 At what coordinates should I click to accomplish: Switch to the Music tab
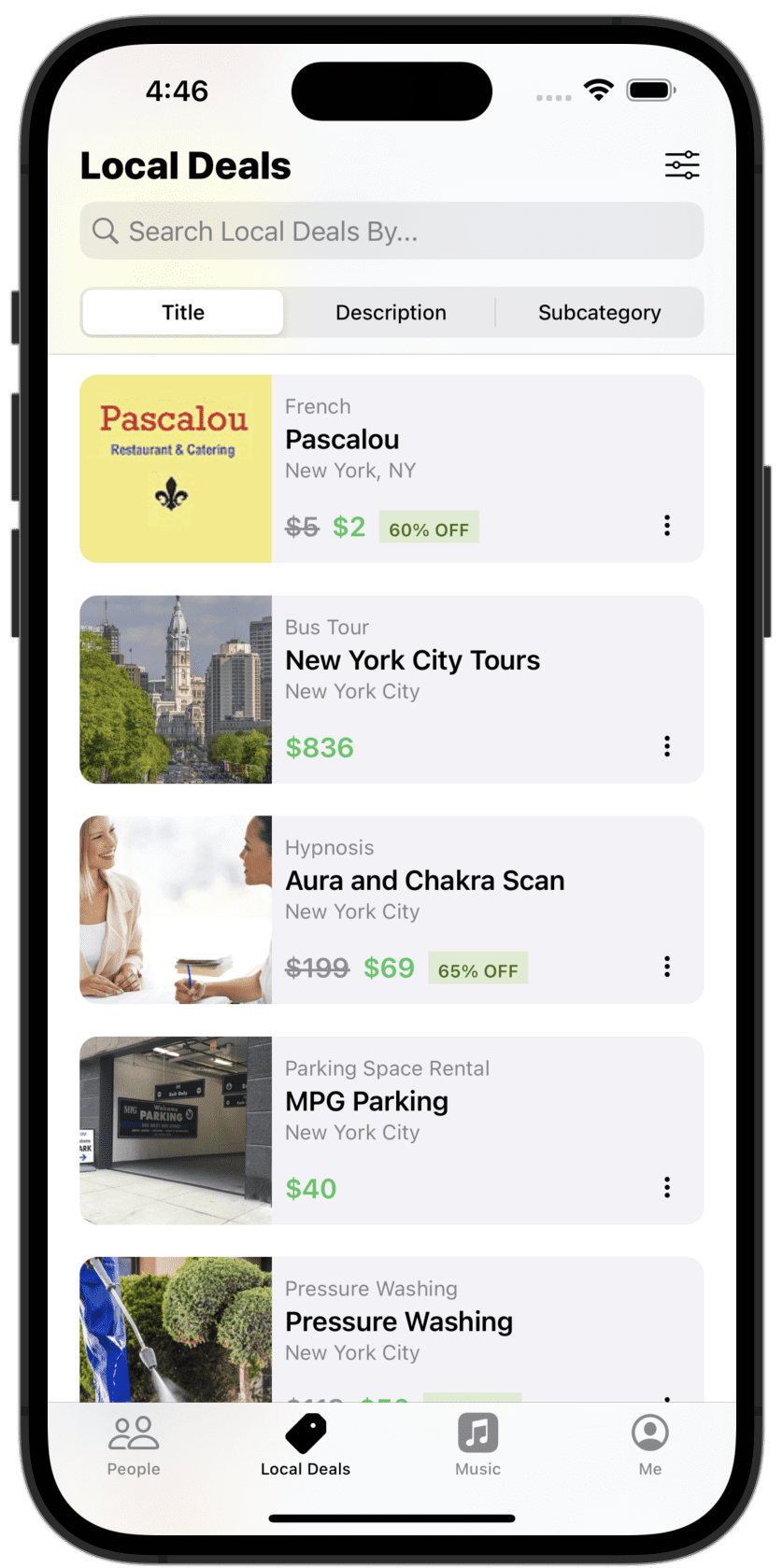(x=477, y=1446)
